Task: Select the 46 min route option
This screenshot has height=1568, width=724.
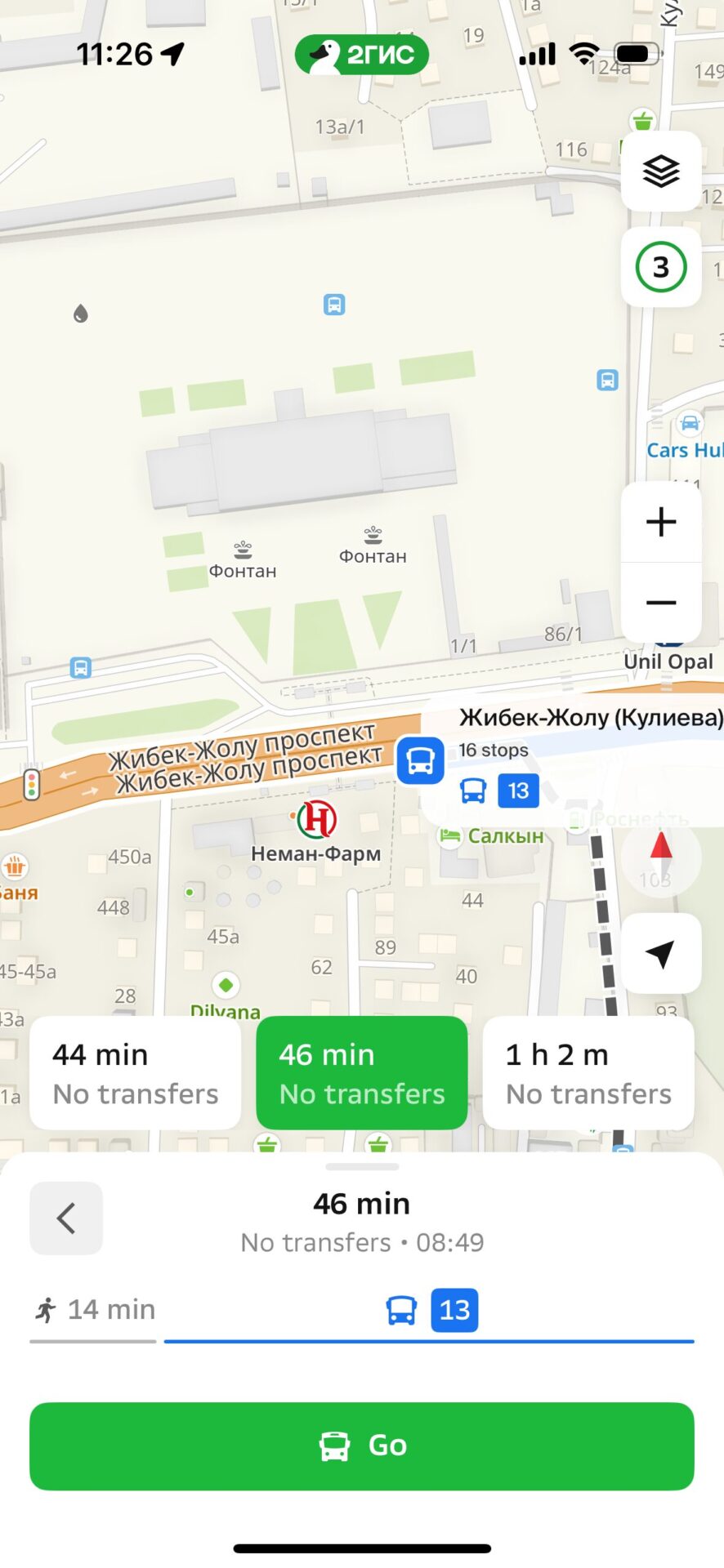Action: point(362,1073)
